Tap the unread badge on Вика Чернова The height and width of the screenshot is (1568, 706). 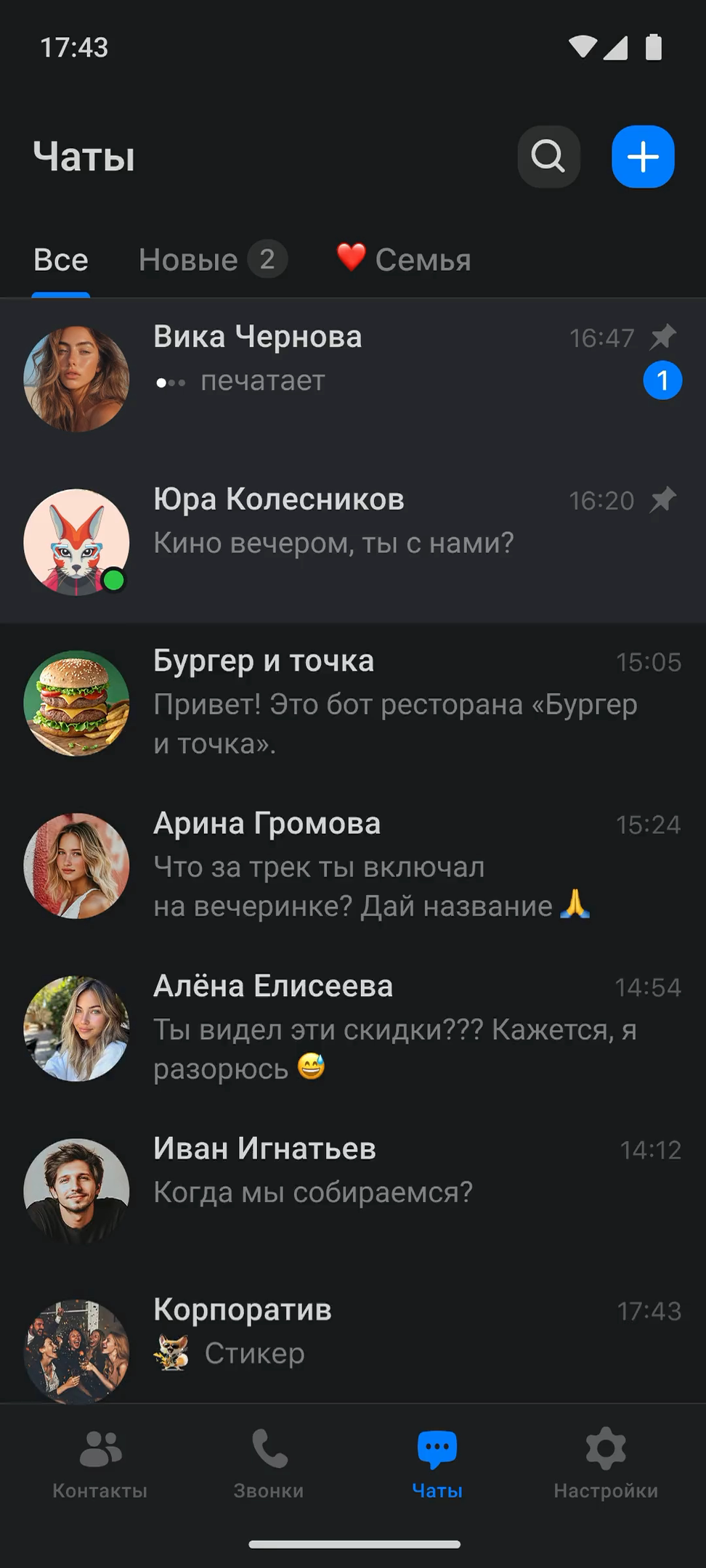pyautogui.click(x=662, y=380)
